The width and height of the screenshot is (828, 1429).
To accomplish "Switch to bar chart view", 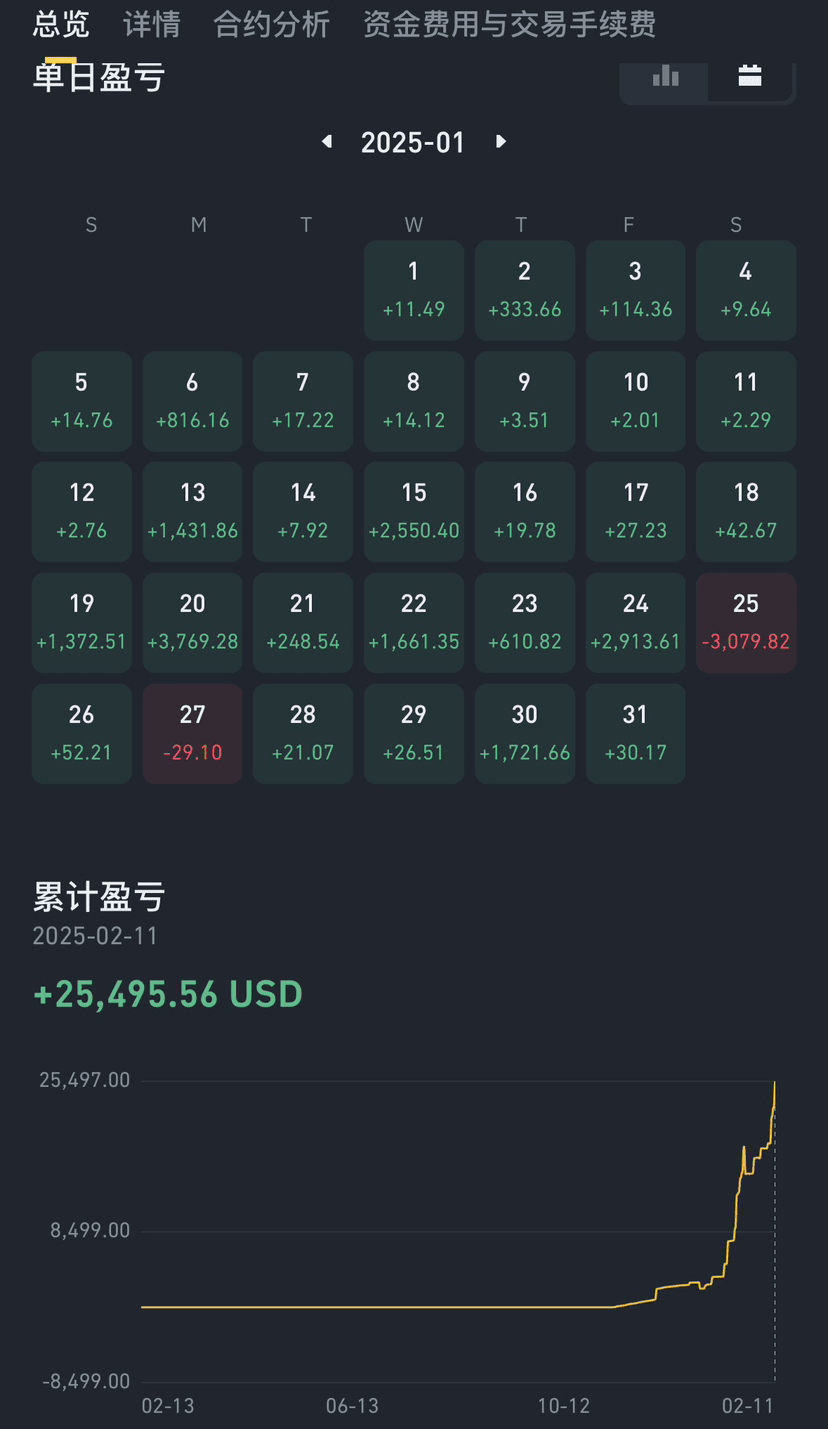I will coord(665,77).
